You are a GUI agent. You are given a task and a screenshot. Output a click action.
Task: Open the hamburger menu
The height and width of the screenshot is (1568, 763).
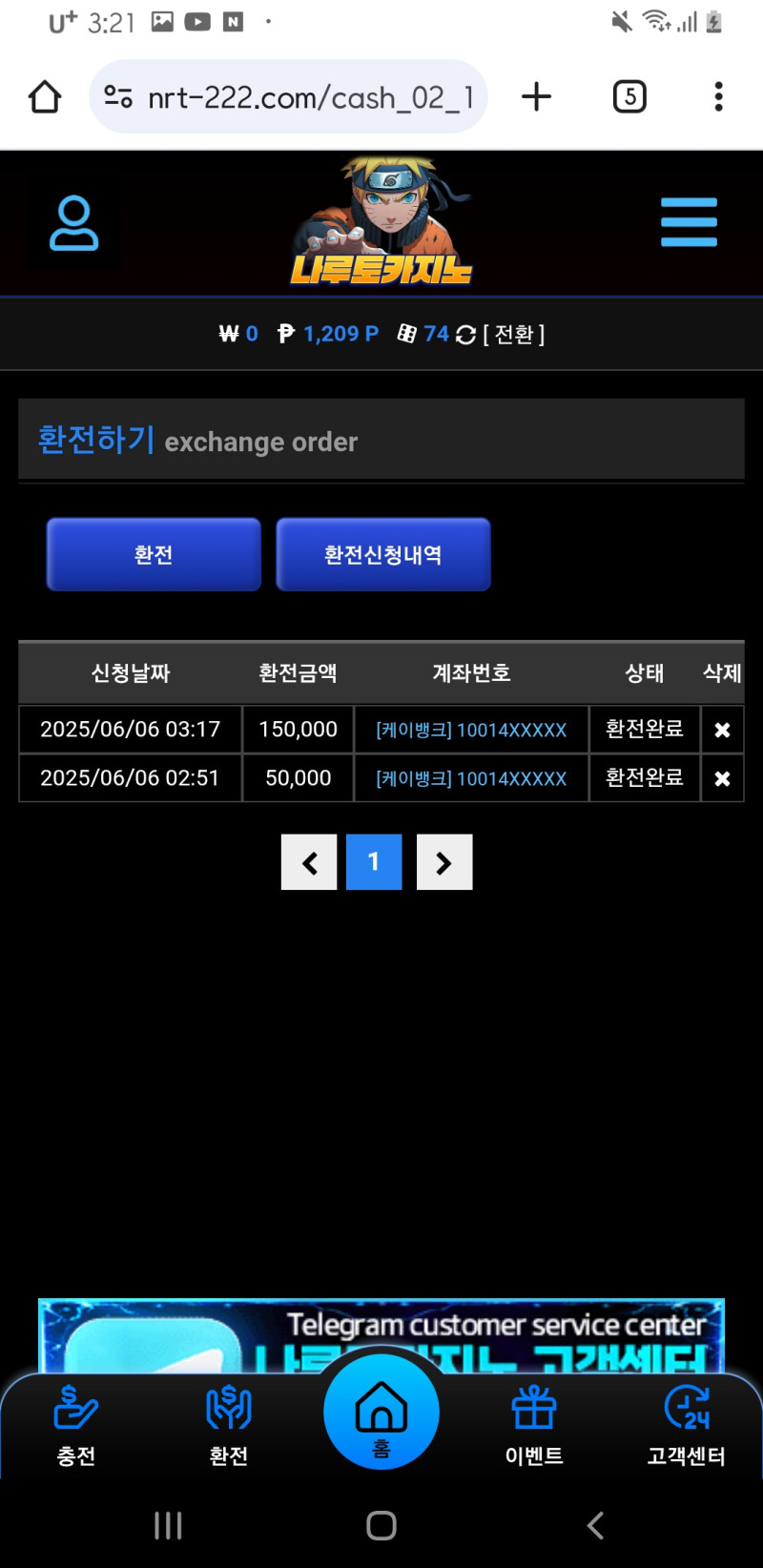point(689,222)
